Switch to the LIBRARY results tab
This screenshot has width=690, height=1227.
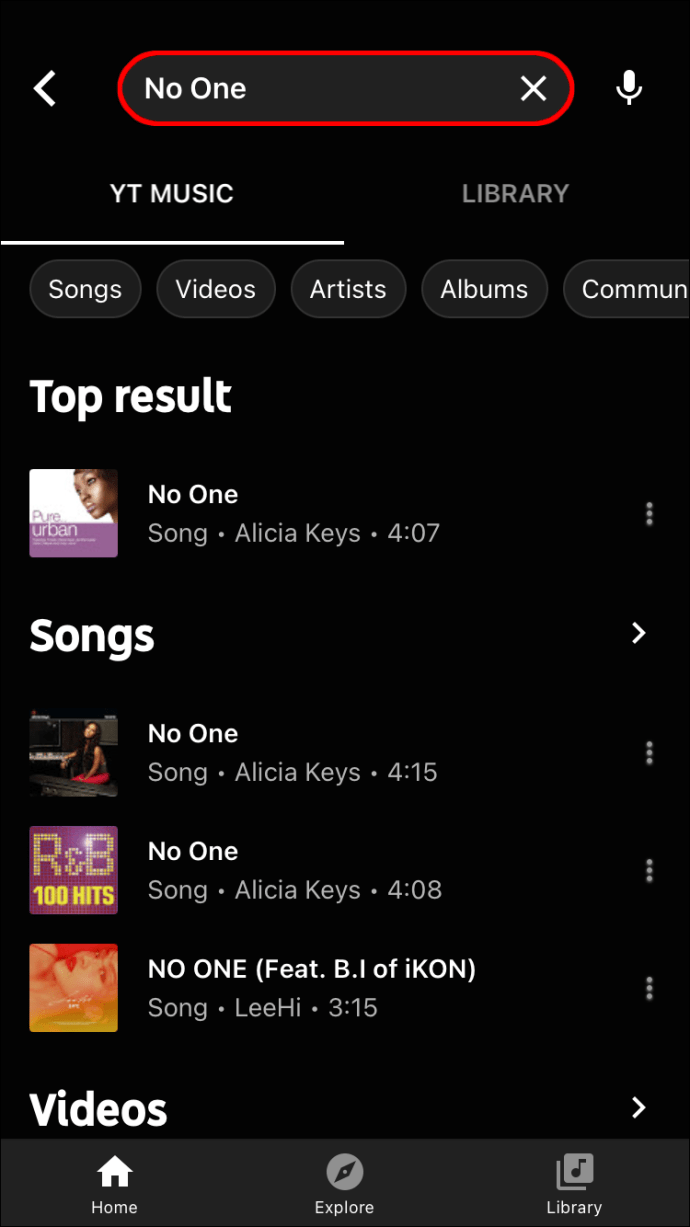tap(515, 194)
